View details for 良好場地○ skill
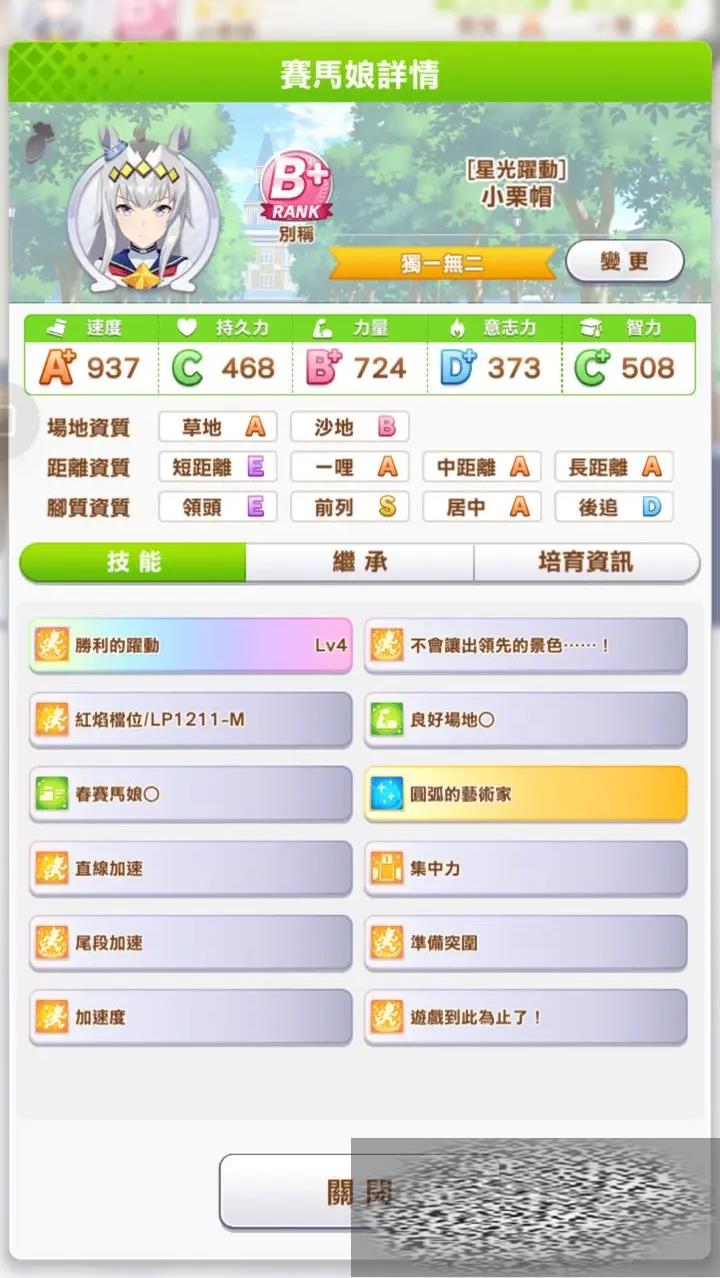720x1278 pixels. [526, 720]
